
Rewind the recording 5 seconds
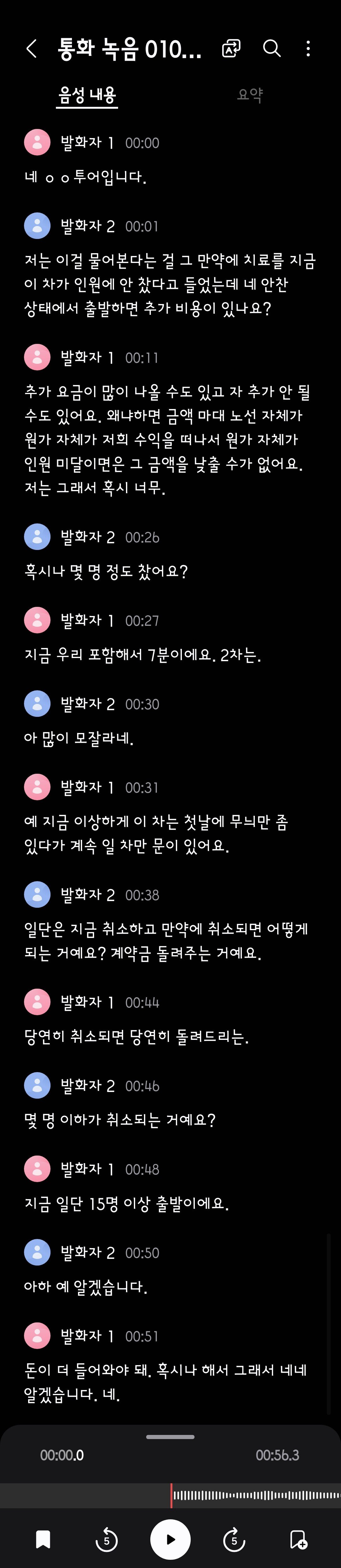coord(106,1540)
